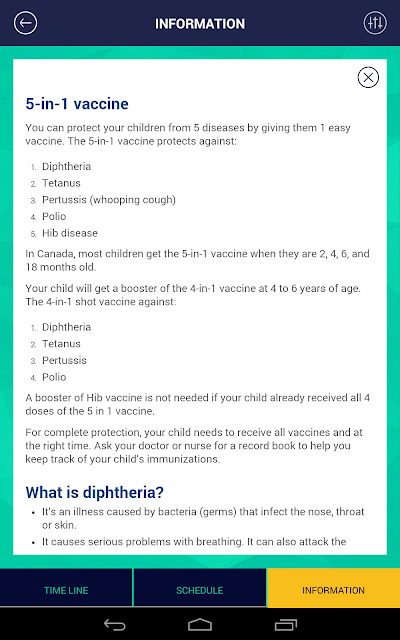Go back using the header arrow
The height and width of the screenshot is (640, 400).
(25, 23)
